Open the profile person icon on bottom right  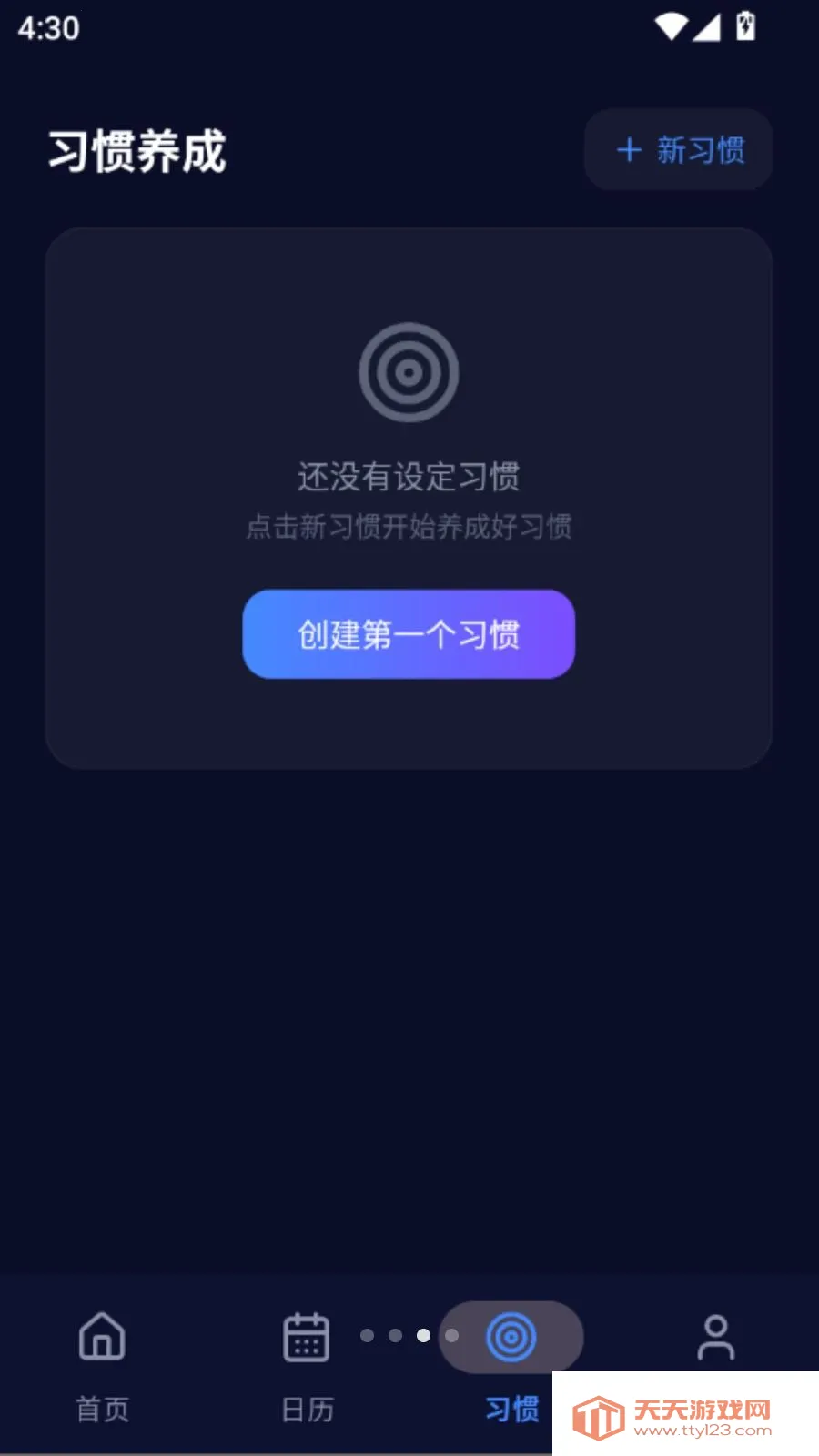click(715, 1336)
